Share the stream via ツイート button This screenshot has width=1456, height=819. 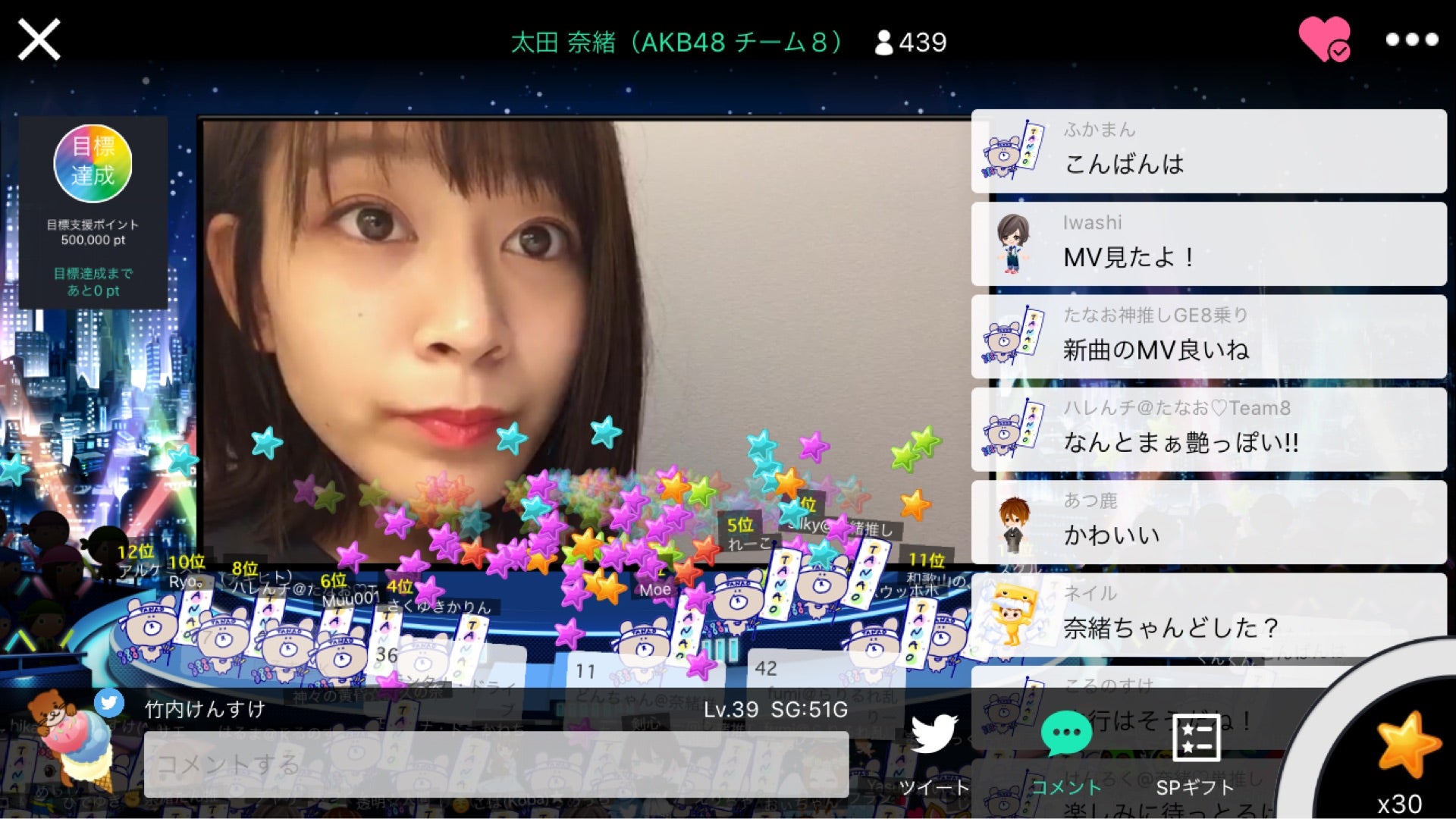click(934, 753)
